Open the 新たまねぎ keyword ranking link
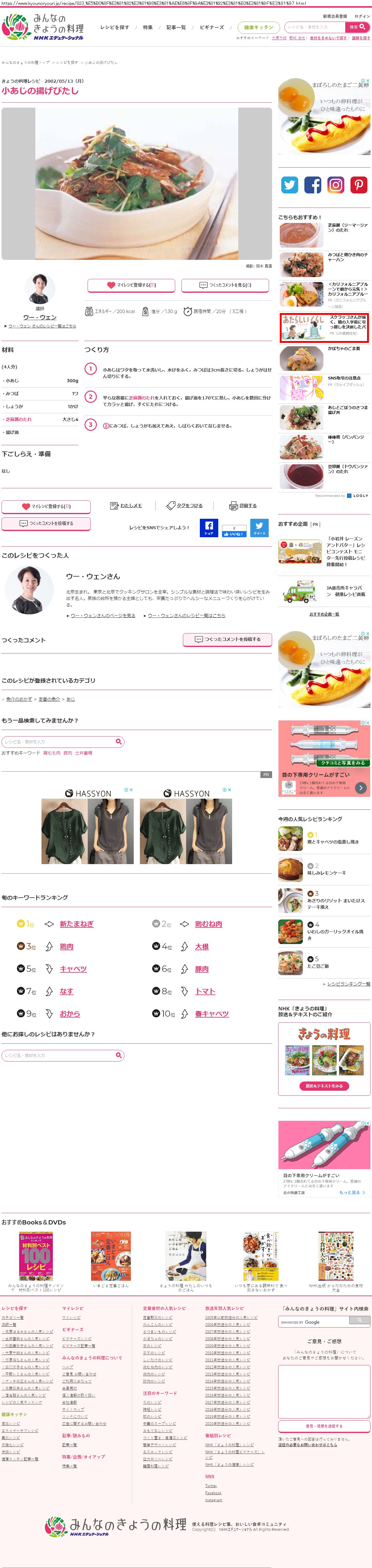This screenshot has width=372, height=1568. point(77,924)
